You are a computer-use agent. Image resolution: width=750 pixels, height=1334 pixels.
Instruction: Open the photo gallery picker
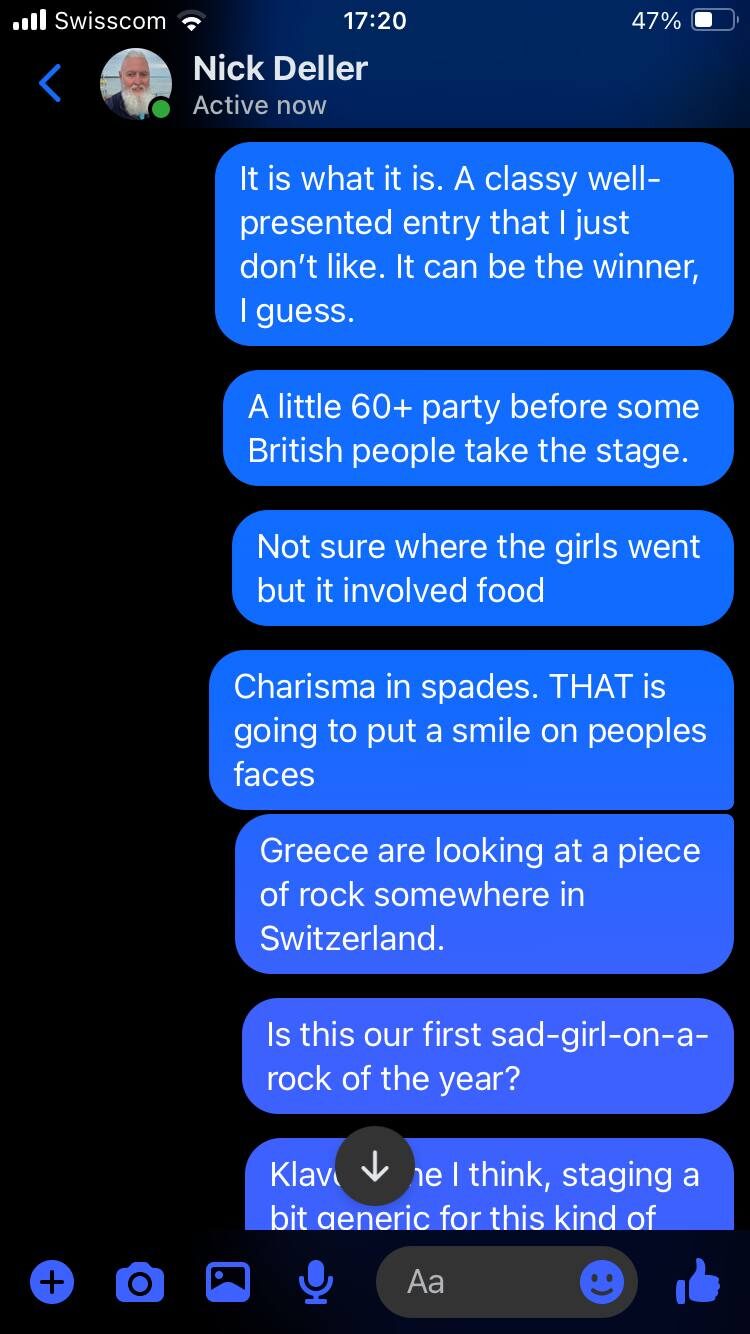228,1281
